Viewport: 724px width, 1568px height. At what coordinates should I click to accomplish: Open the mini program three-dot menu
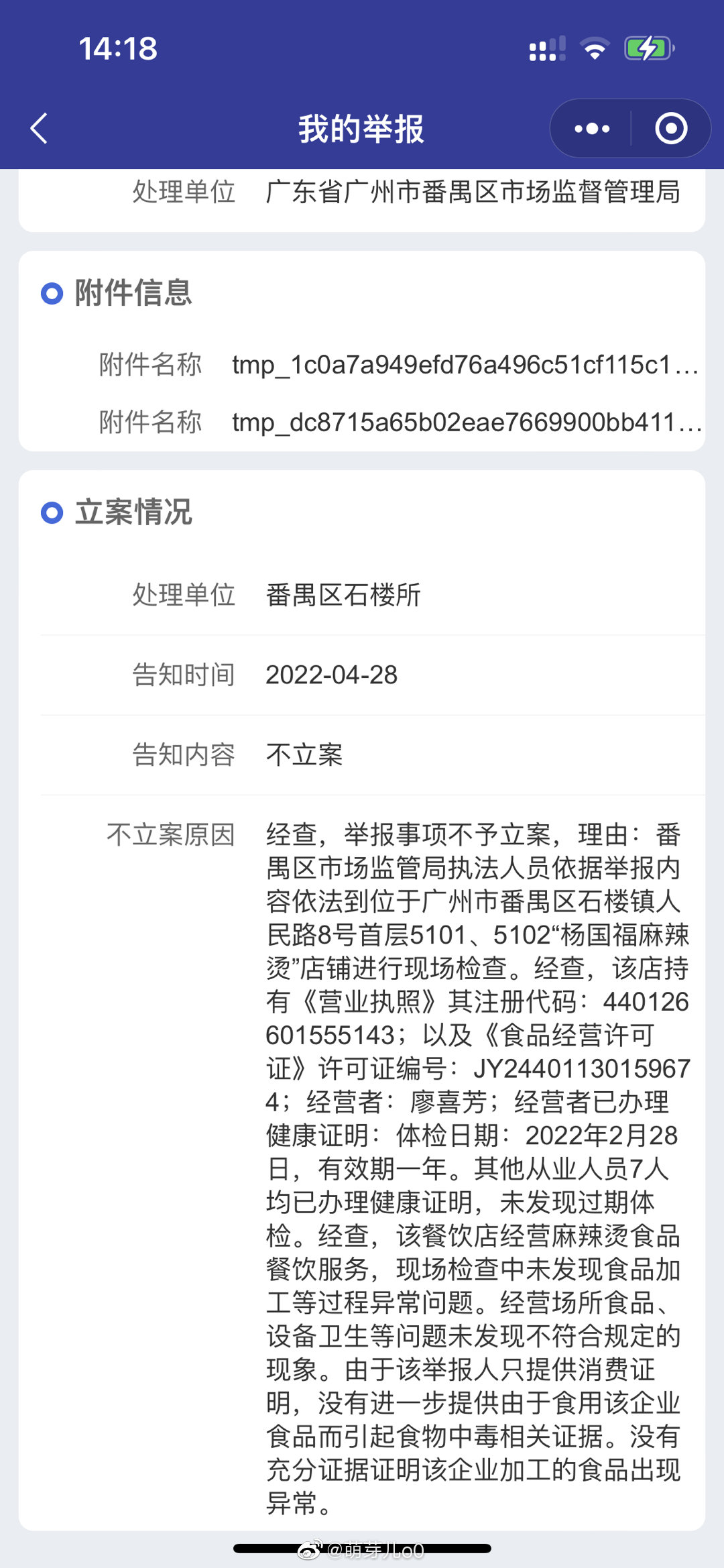click(x=592, y=128)
